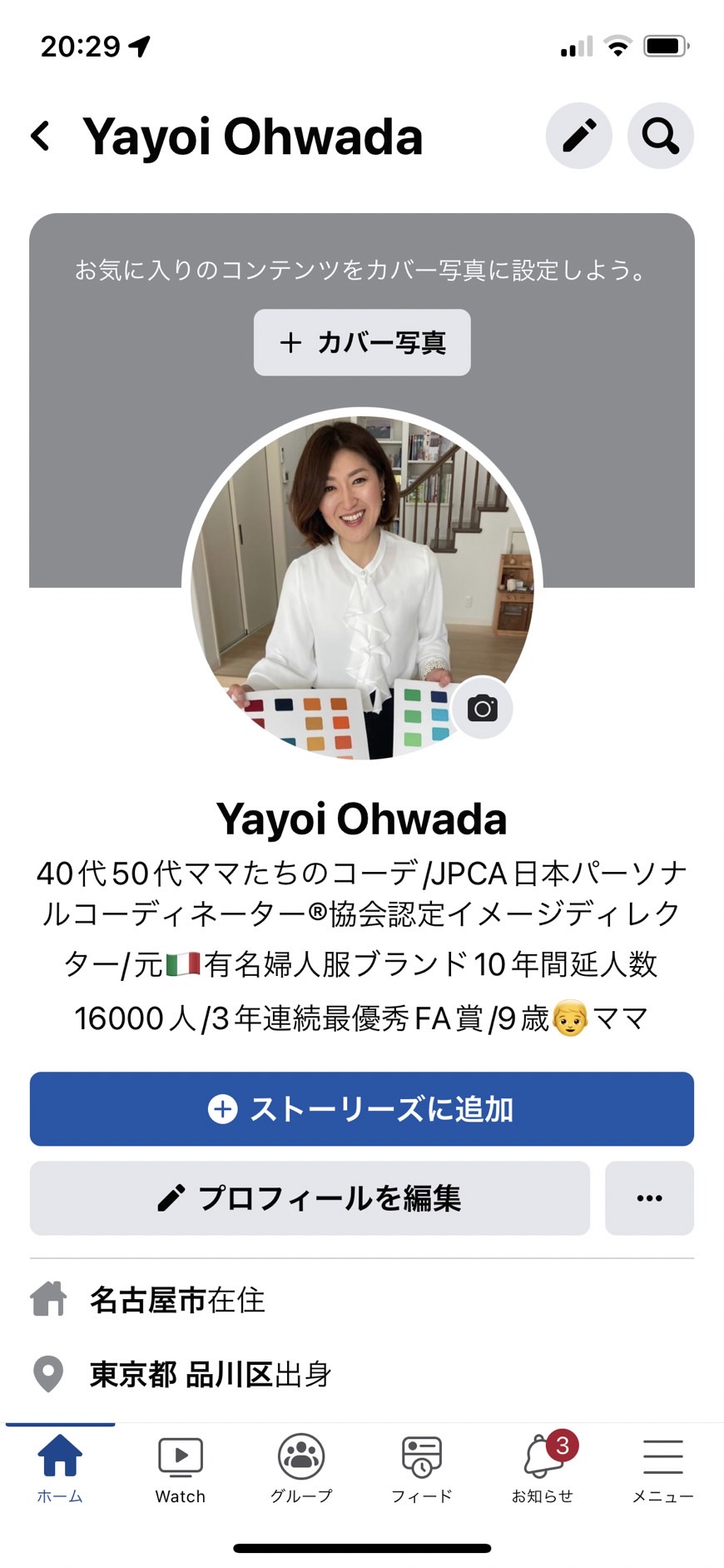
Task: Open the search magnifier icon
Action: (661, 136)
